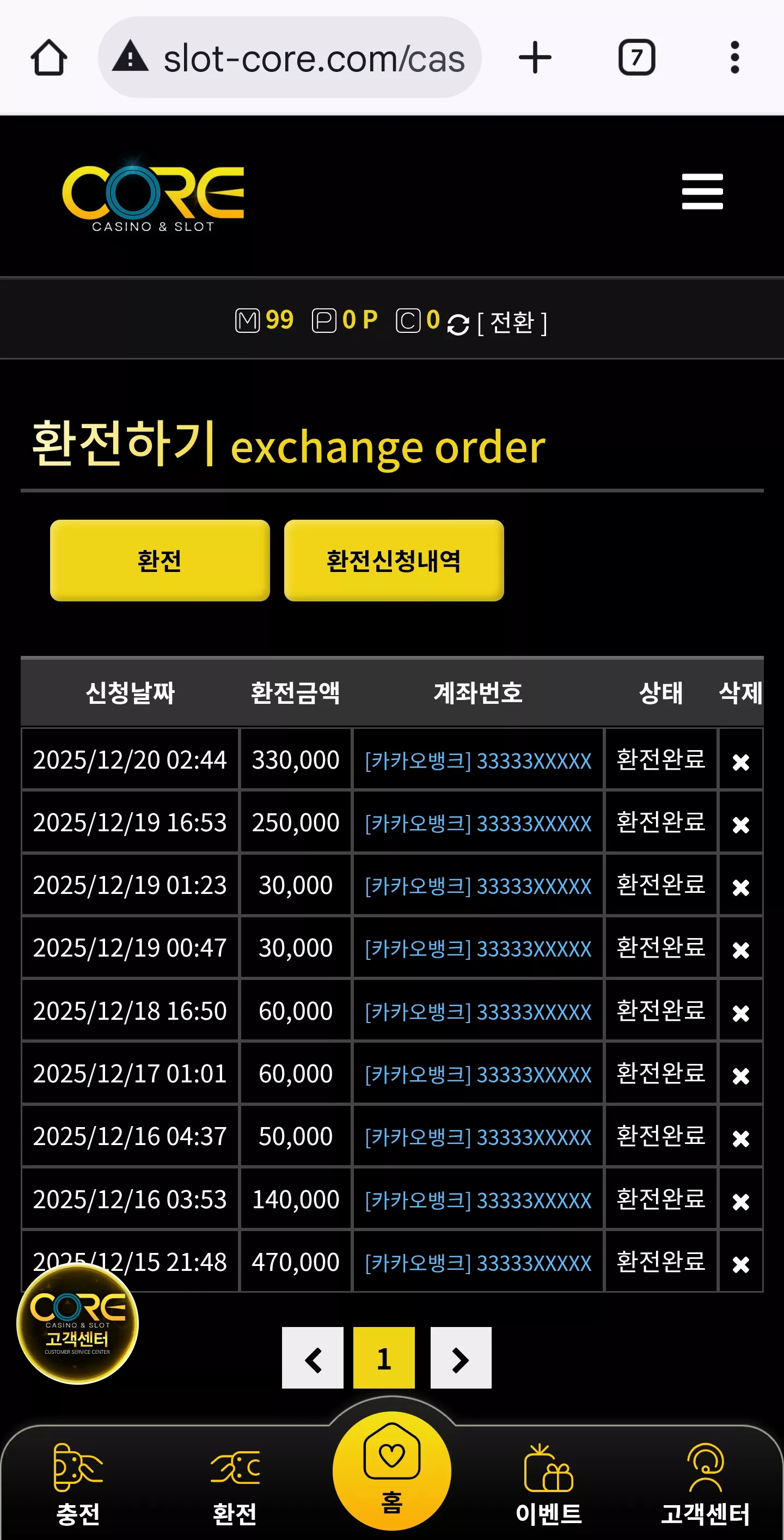Open a new browser tab
Screen dimensions: 784x1540
click(x=535, y=58)
